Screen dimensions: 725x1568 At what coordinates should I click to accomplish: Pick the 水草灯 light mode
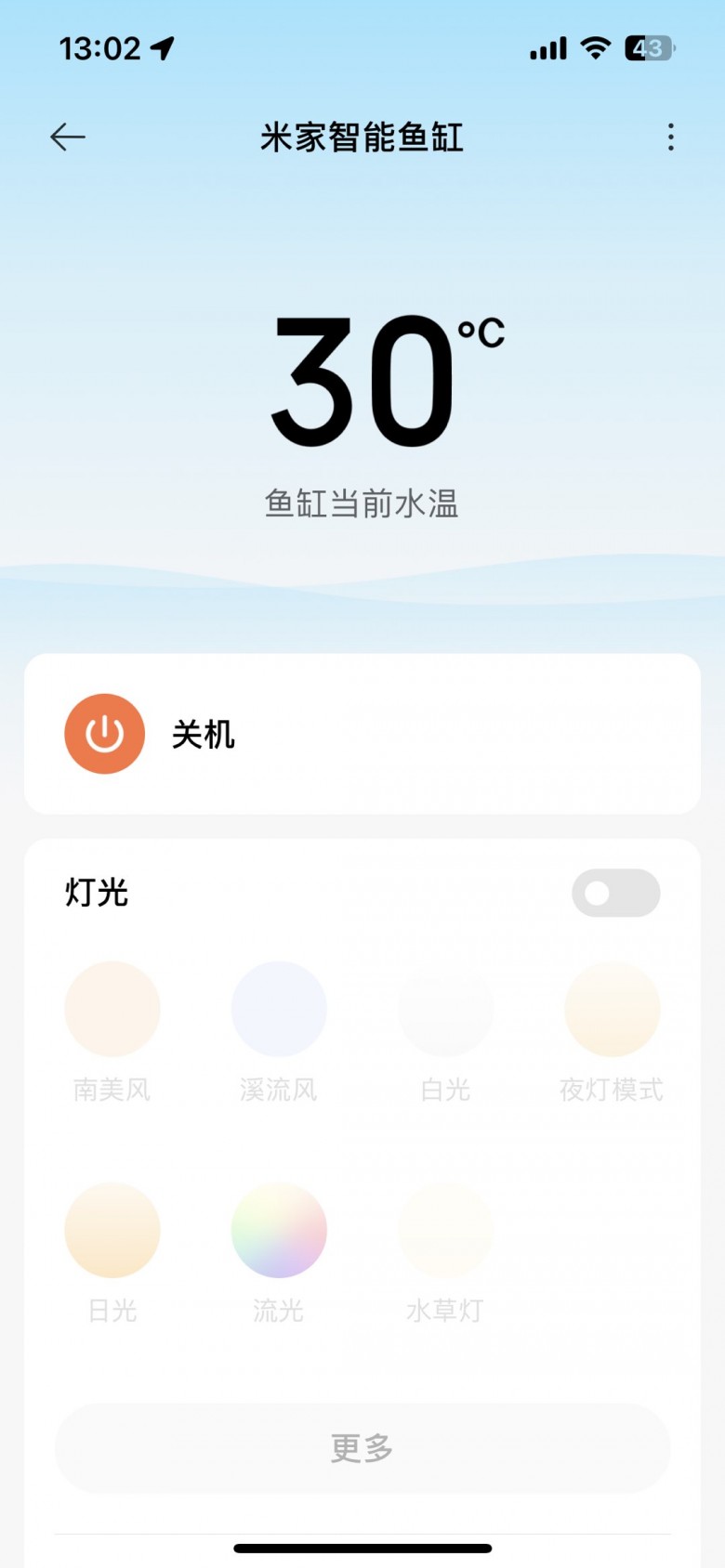pyautogui.click(x=445, y=1230)
